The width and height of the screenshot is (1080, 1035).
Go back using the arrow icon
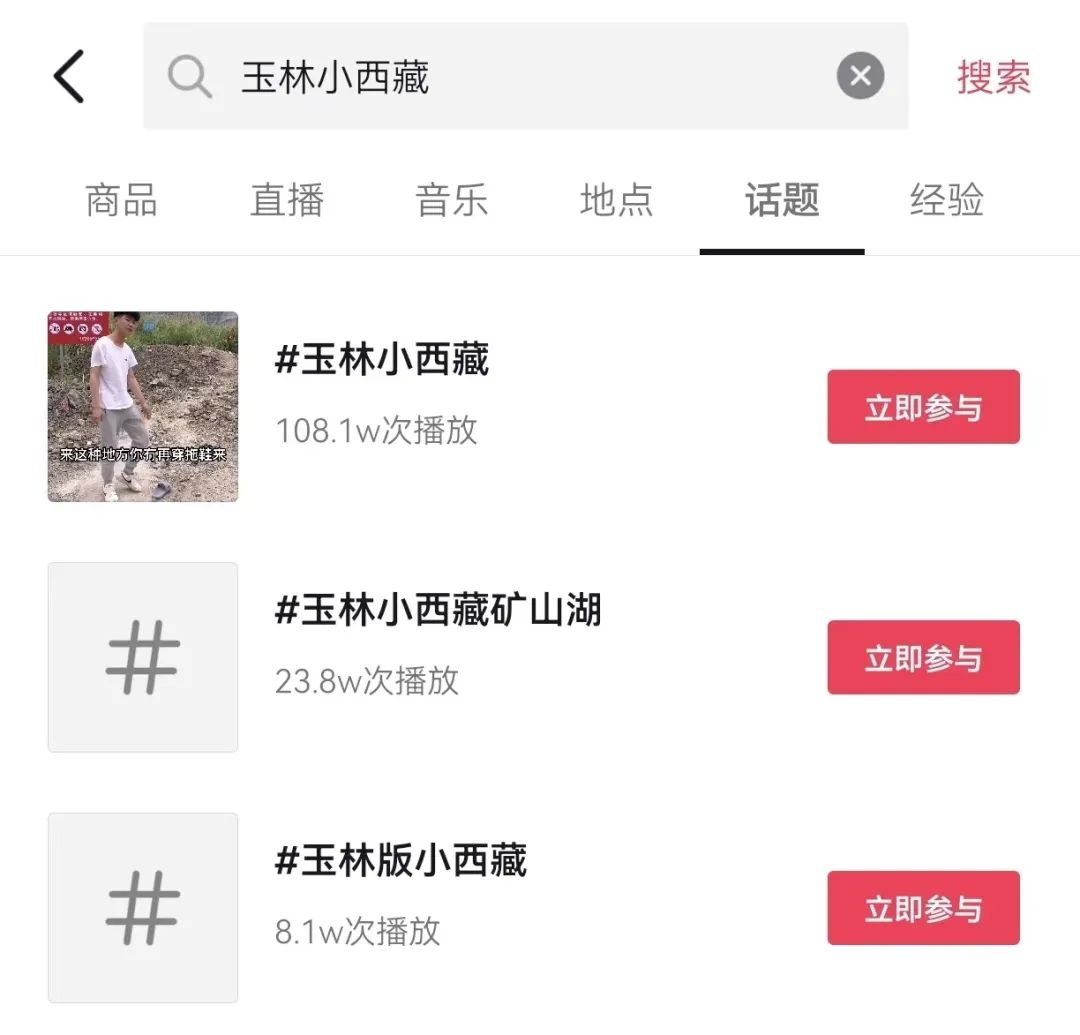pyautogui.click(x=68, y=77)
